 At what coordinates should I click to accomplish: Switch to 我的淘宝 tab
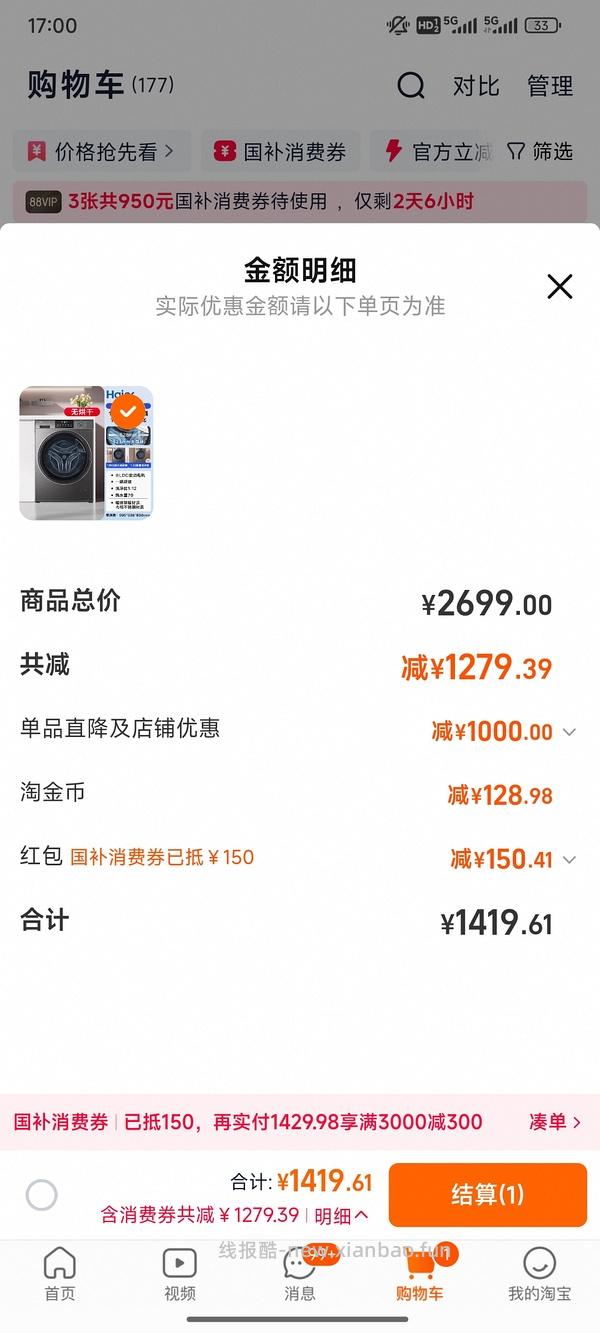pos(539,1274)
